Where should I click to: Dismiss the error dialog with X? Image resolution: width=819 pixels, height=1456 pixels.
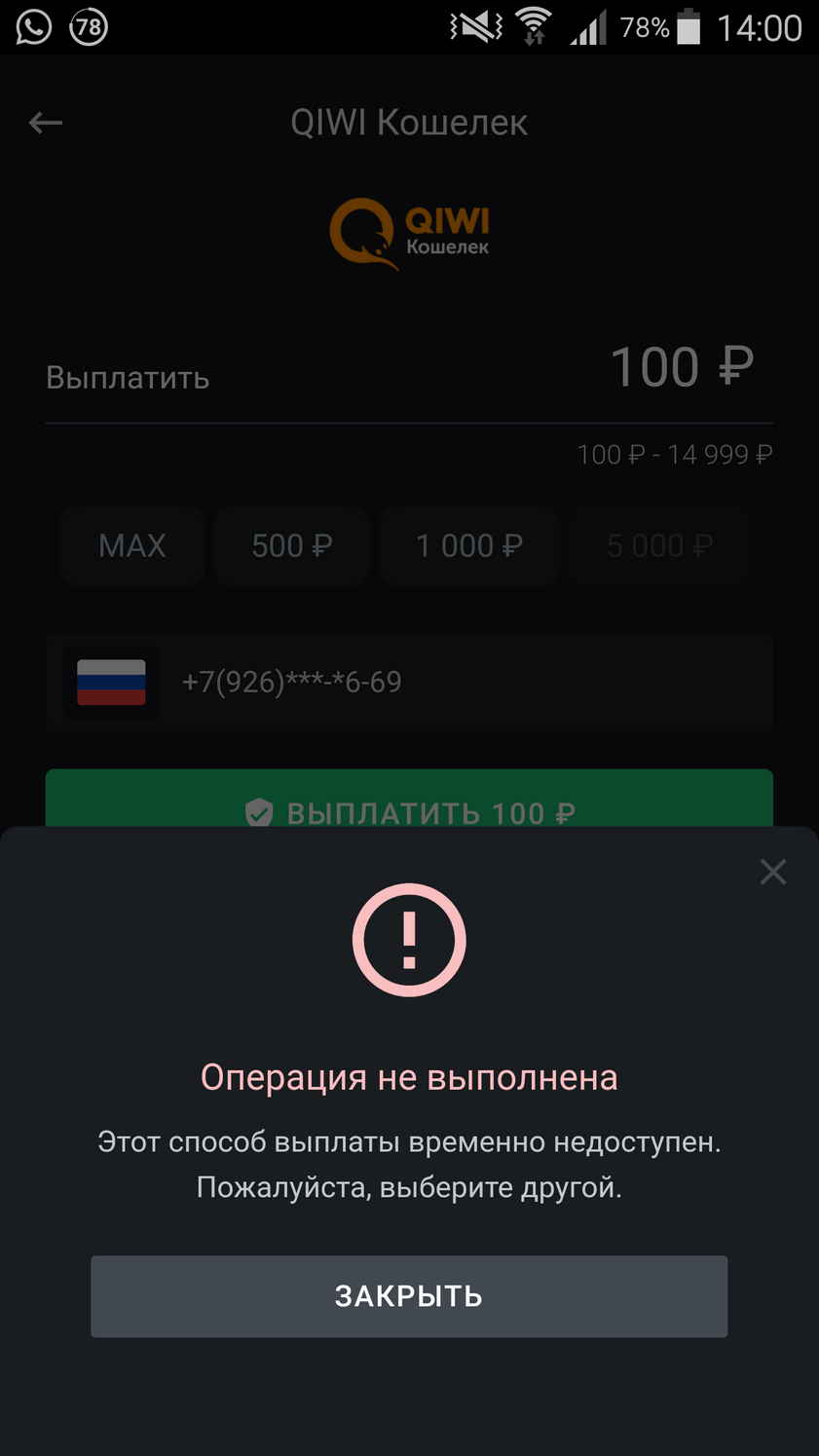pyautogui.click(x=772, y=872)
